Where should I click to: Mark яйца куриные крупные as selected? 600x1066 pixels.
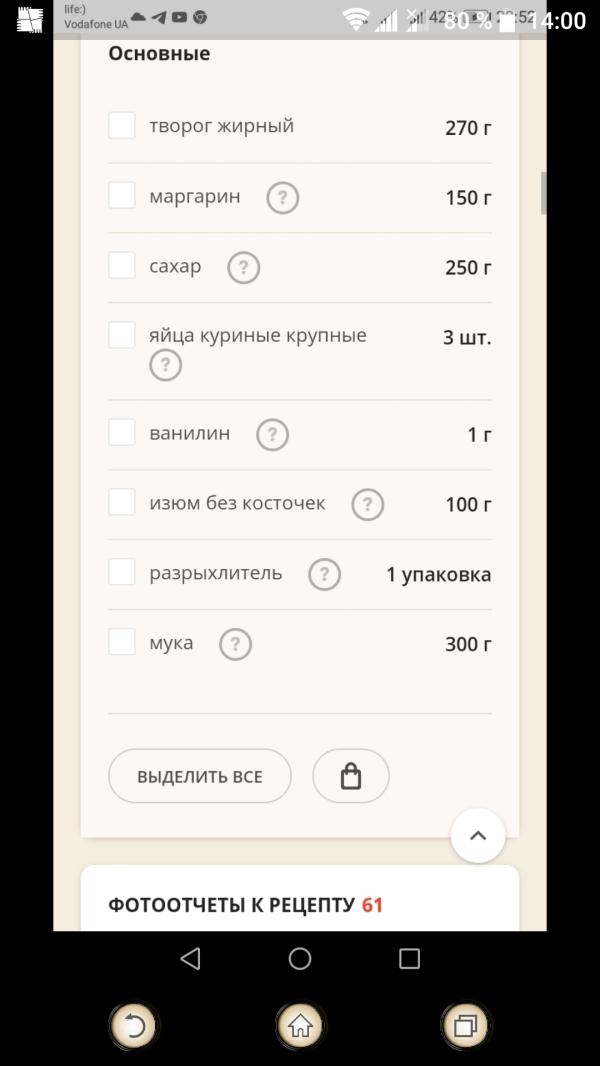point(122,335)
